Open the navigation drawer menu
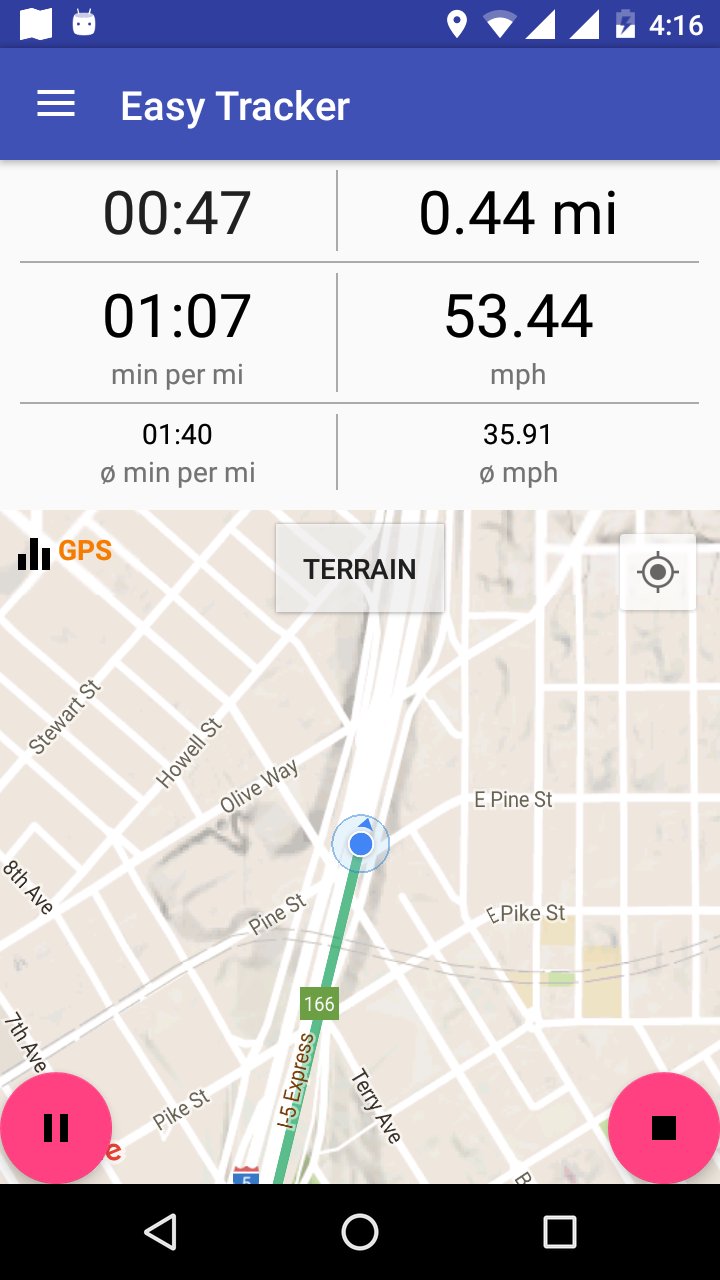The width and height of the screenshot is (720, 1280). (56, 103)
